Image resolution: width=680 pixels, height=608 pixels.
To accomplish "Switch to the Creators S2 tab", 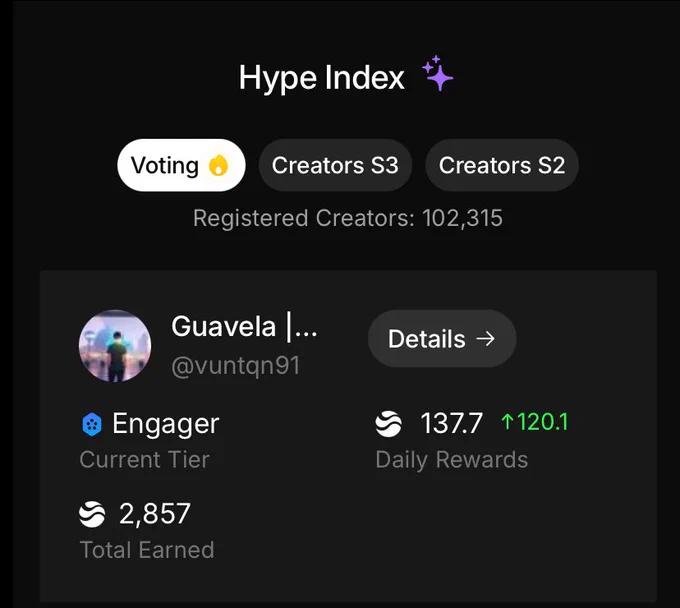I will pyautogui.click(x=502, y=165).
